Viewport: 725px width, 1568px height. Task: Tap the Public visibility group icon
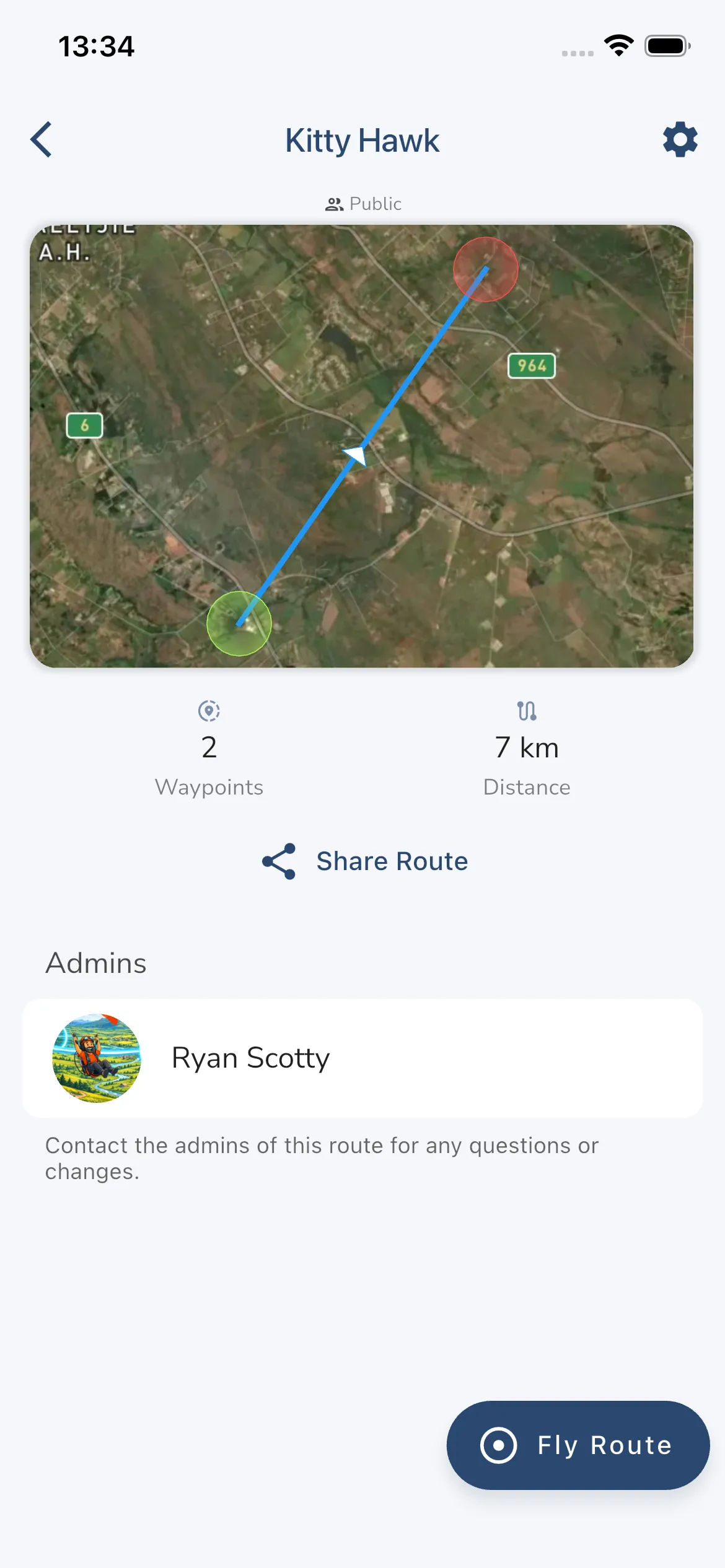(x=335, y=203)
